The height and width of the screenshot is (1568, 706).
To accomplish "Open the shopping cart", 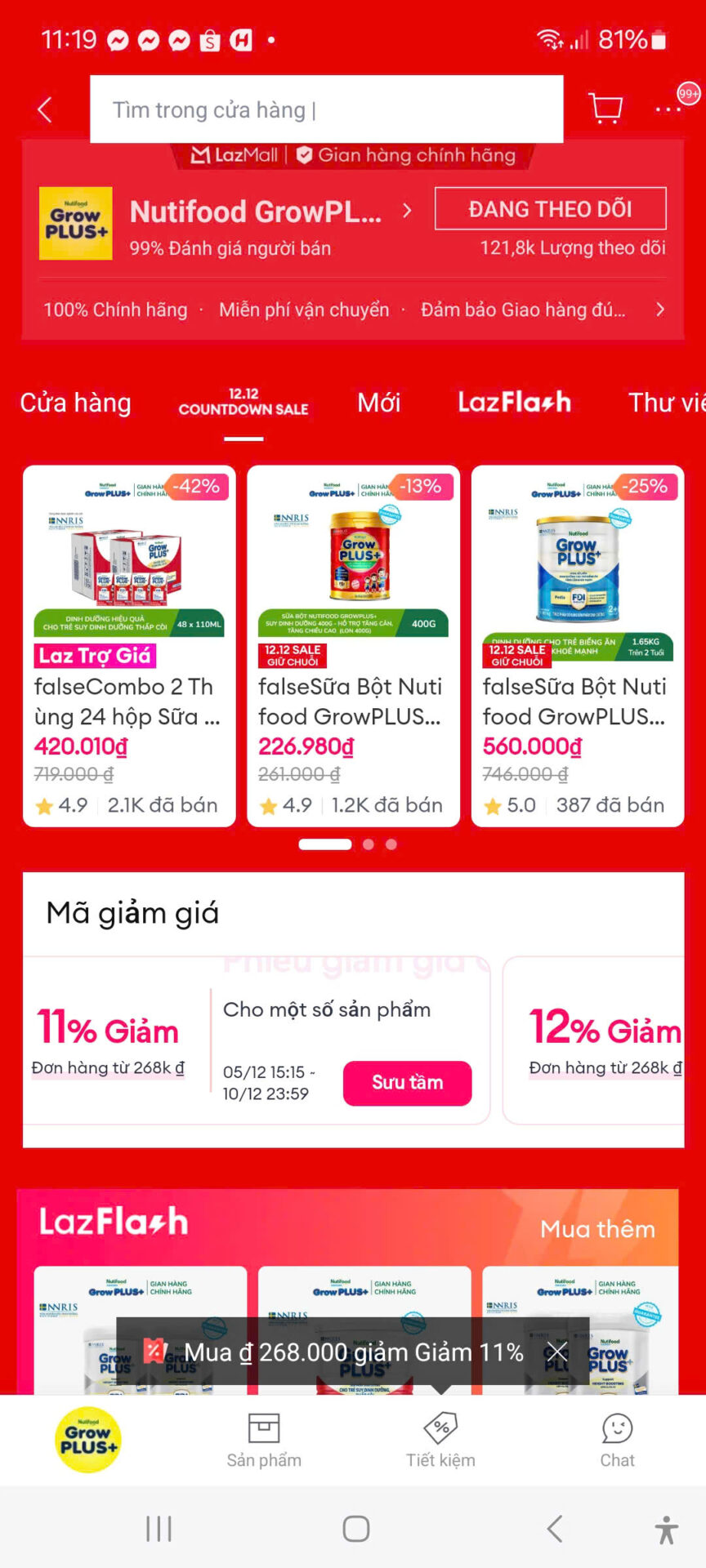I will pos(605,108).
